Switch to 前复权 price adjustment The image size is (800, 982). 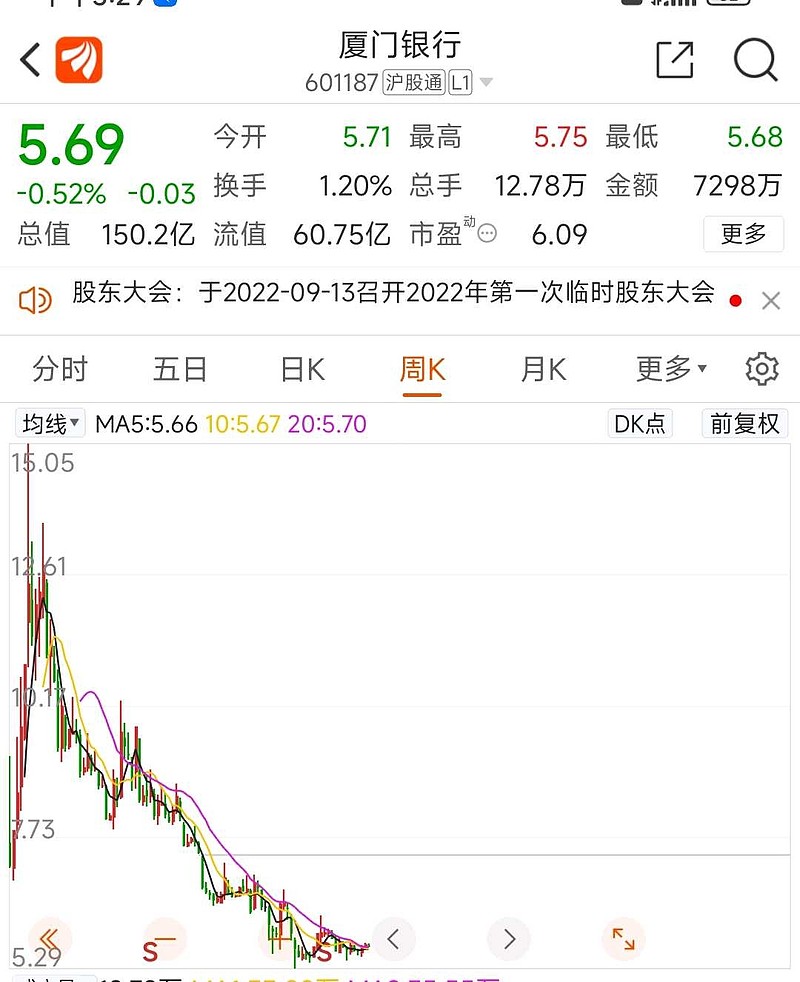[744, 423]
